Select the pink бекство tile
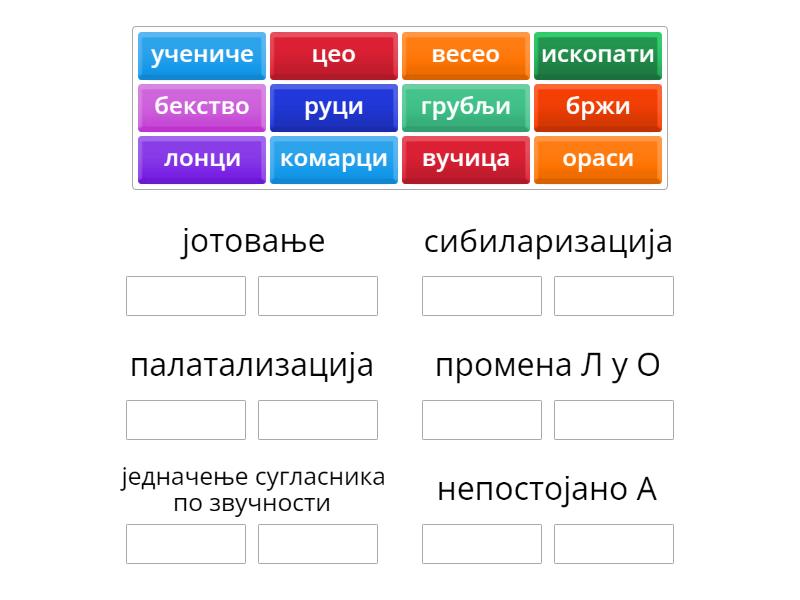The width and height of the screenshot is (800, 600). [202, 107]
